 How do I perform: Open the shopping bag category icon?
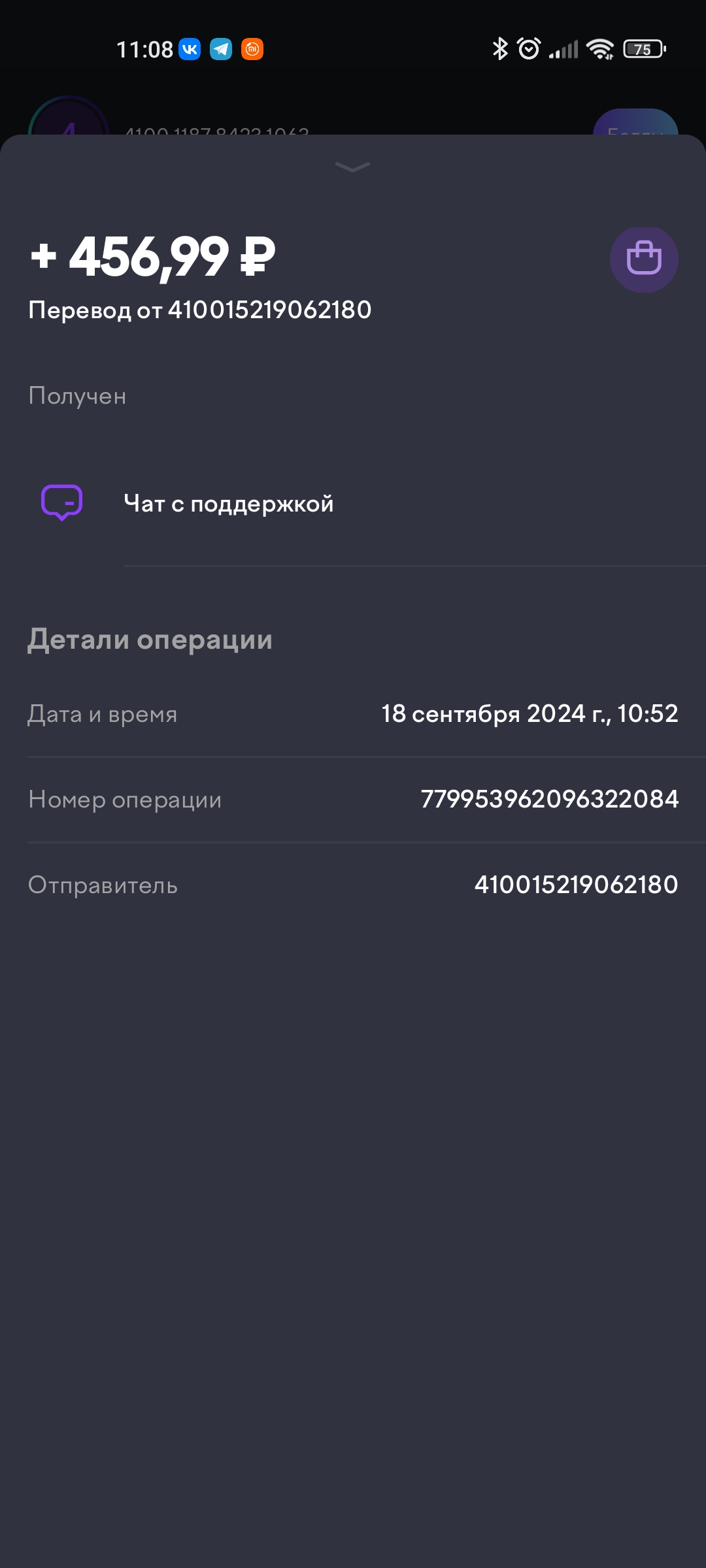pos(644,259)
